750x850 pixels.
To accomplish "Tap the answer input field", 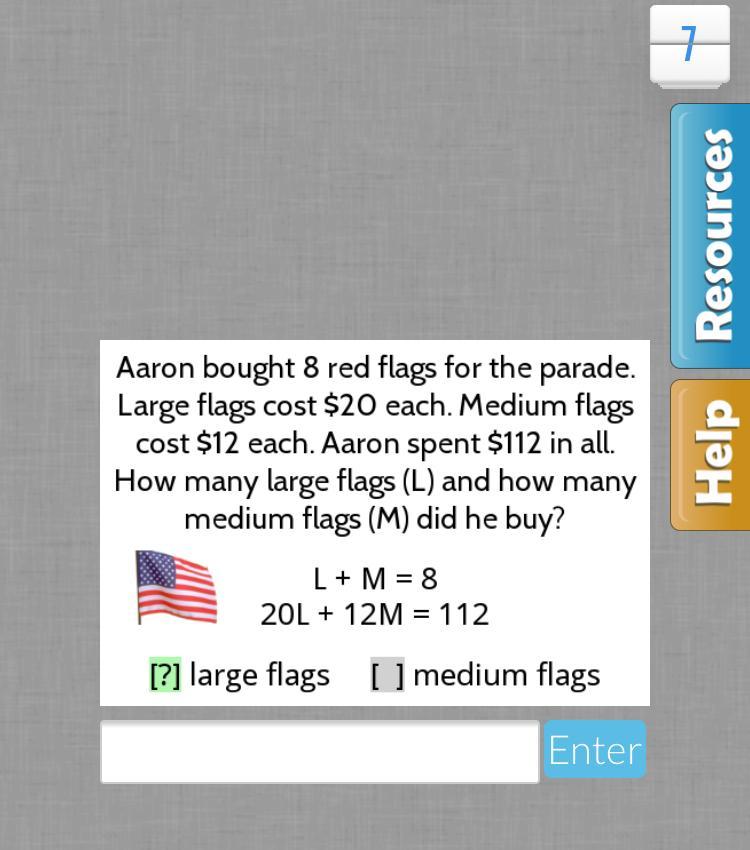I will pos(319,751).
